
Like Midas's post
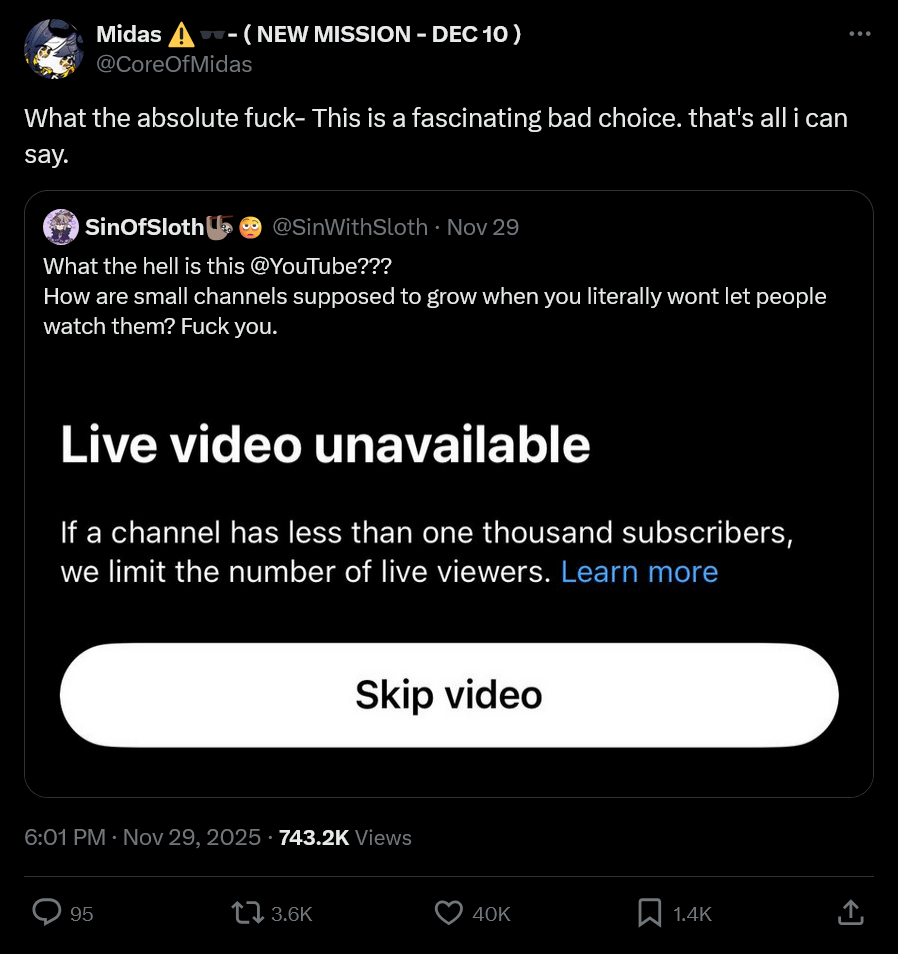(450, 912)
